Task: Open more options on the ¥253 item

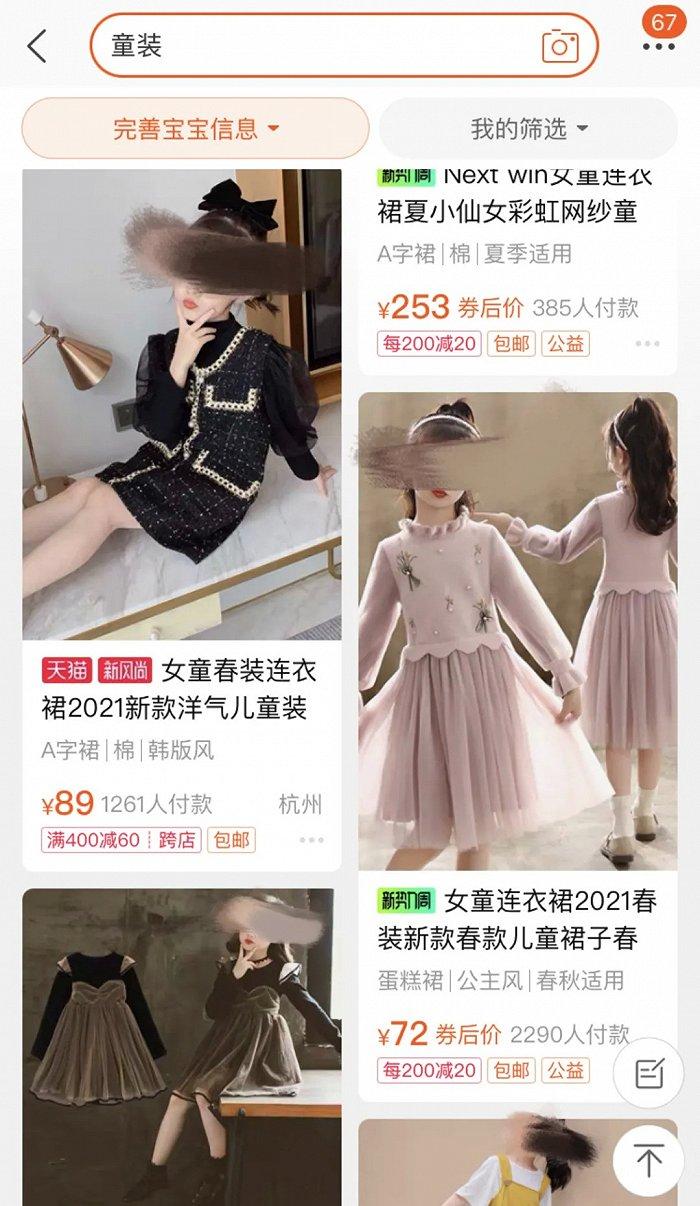Action: click(647, 344)
